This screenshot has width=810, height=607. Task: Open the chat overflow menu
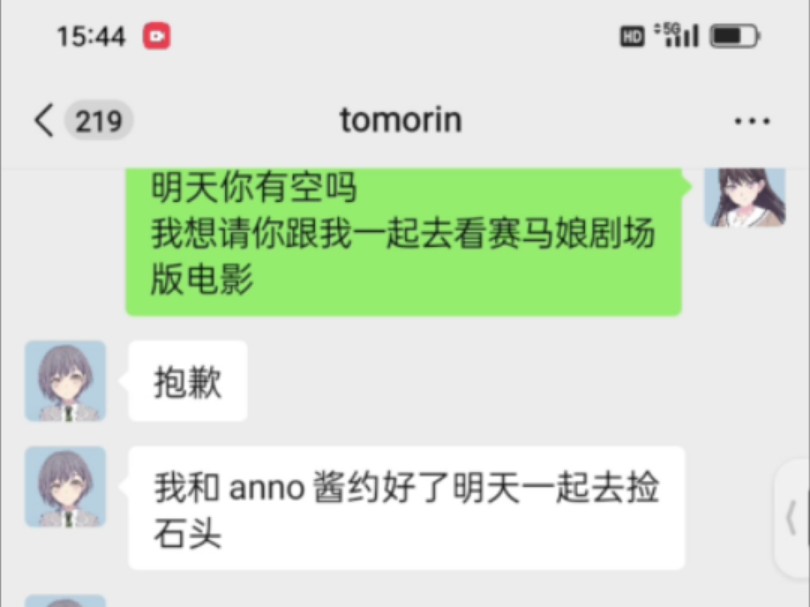(752, 121)
